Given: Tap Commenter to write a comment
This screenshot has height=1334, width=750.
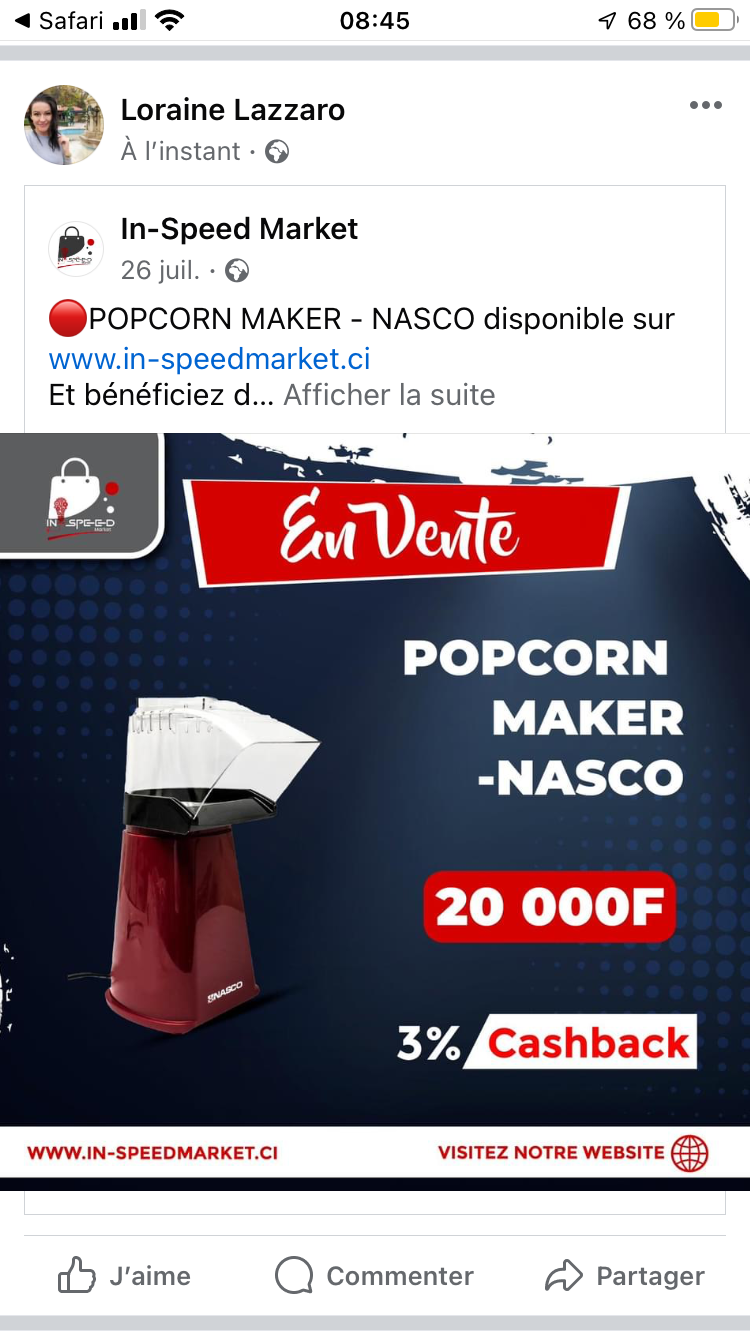Looking at the screenshot, I should pyautogui.click(x=375, y=1276).
